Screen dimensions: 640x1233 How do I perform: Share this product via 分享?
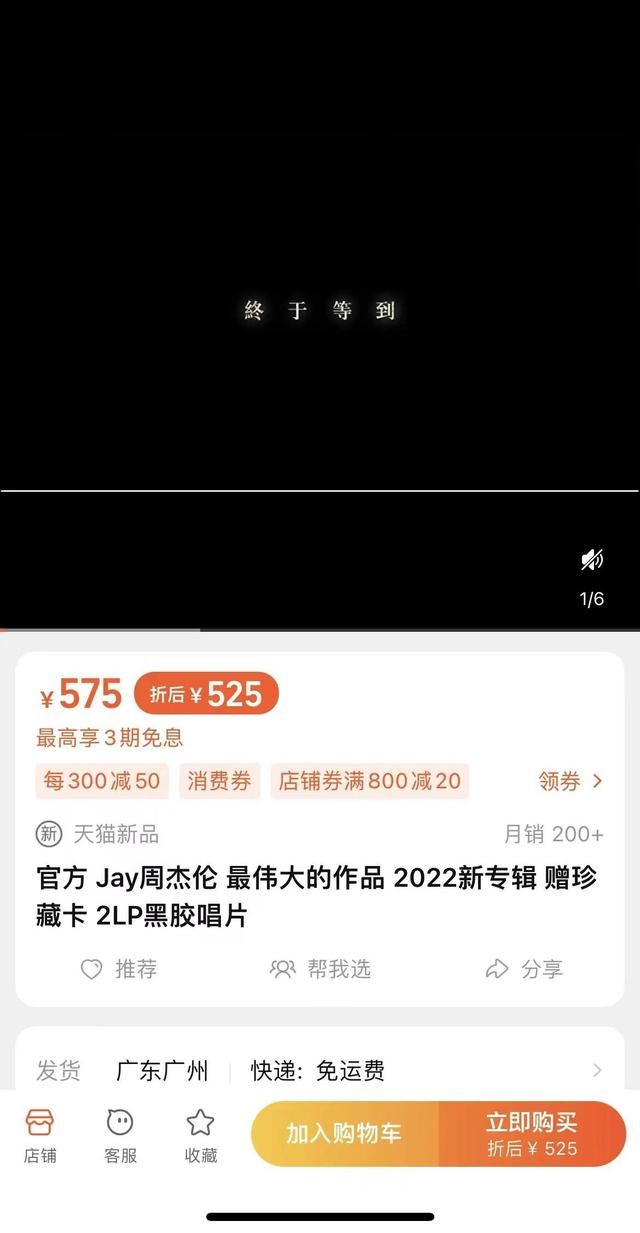(524, 969)
